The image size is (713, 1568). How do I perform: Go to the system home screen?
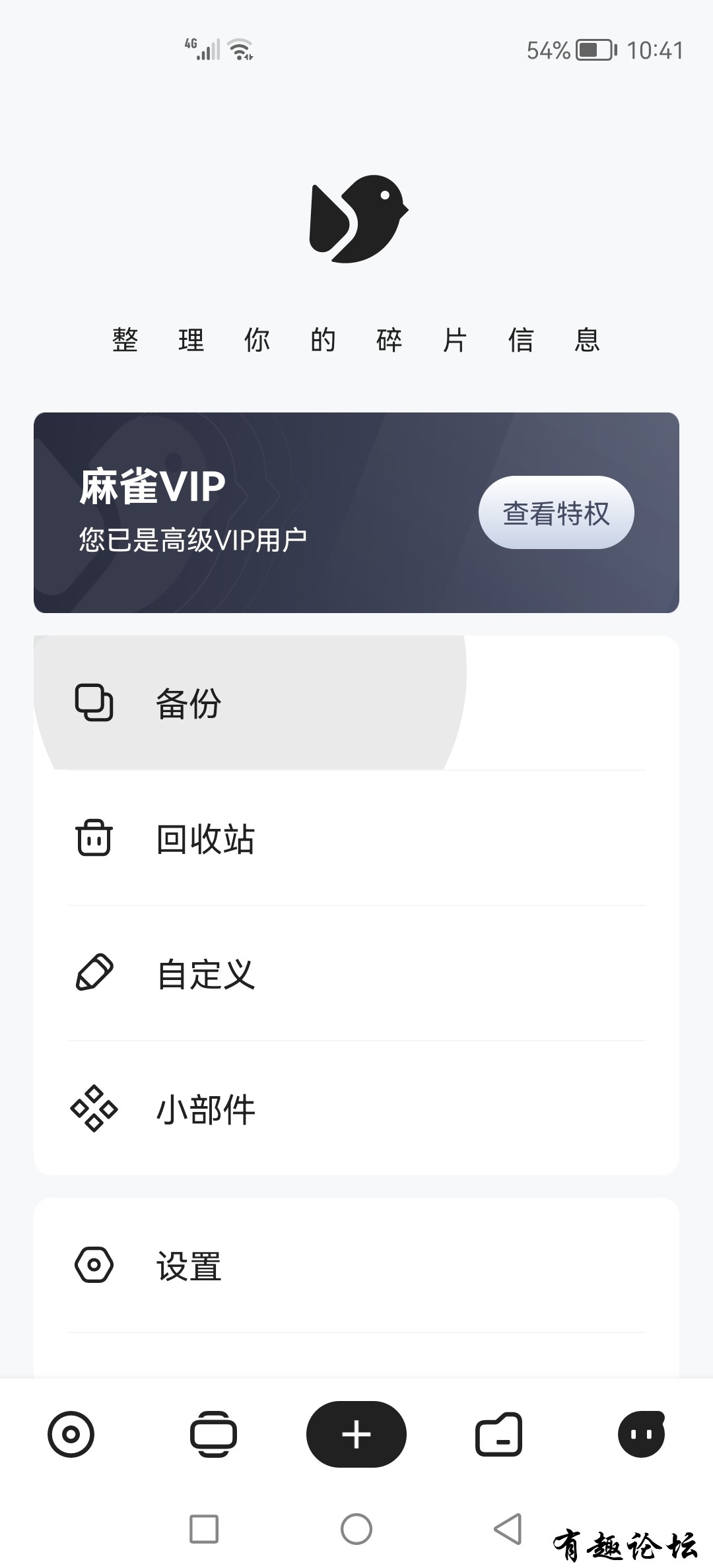(x=356, y=1529)
